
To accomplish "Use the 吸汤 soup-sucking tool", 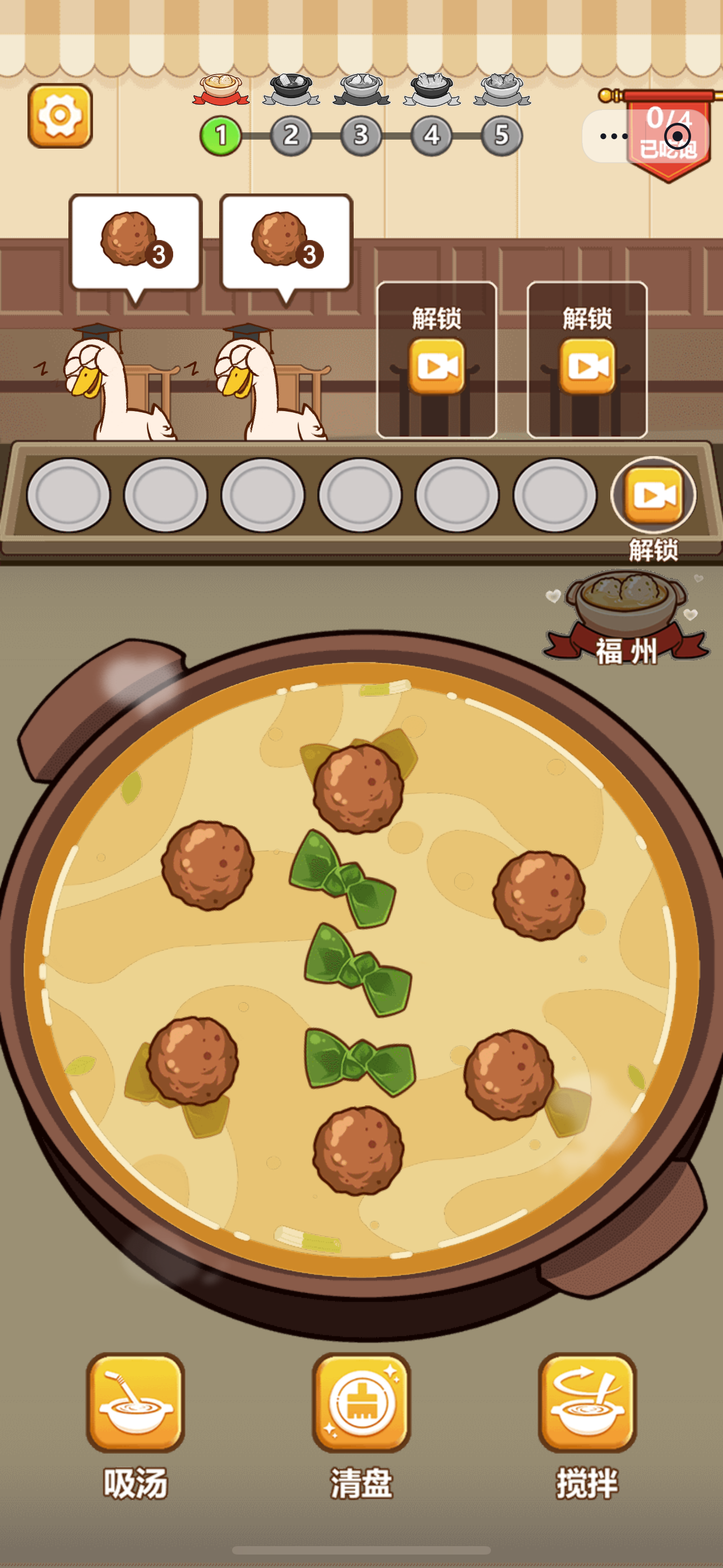I will tap(135, 1403).
